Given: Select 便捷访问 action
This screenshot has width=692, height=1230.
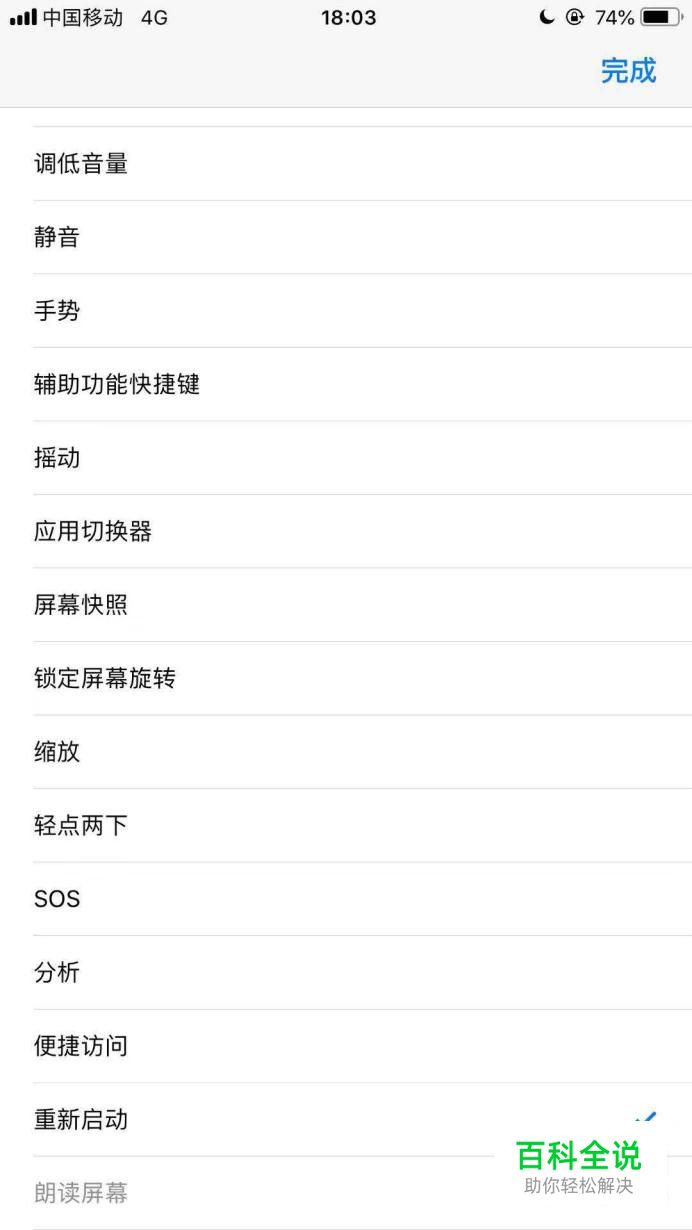Looking at the screenshot, I should (346, 1046).
